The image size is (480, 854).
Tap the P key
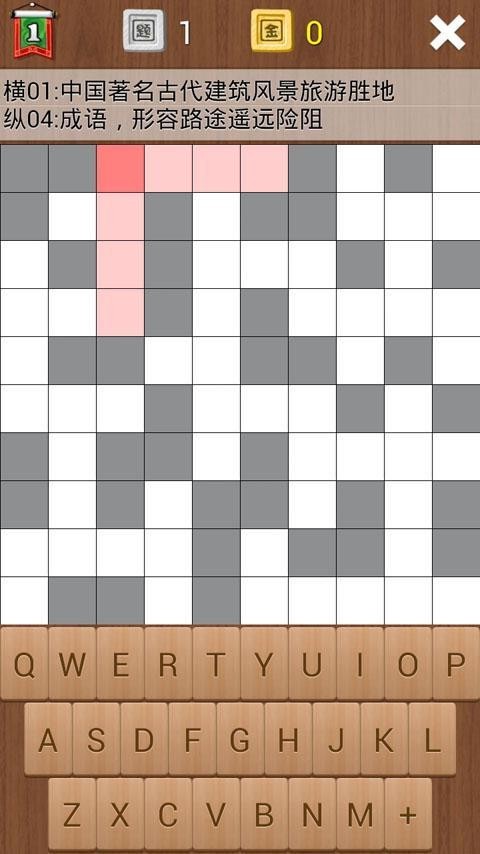tap(455, 663)
